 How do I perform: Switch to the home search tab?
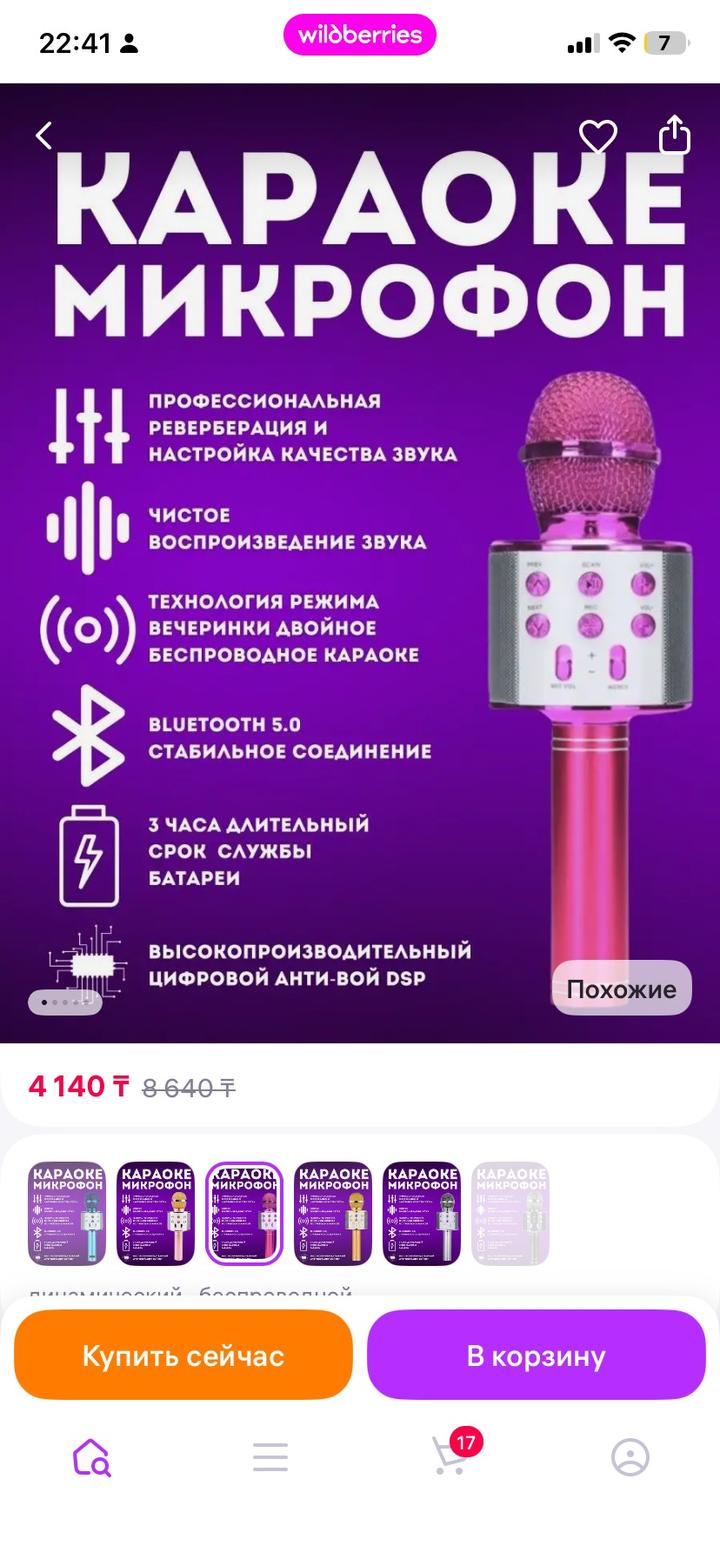tap(91, 1457)
